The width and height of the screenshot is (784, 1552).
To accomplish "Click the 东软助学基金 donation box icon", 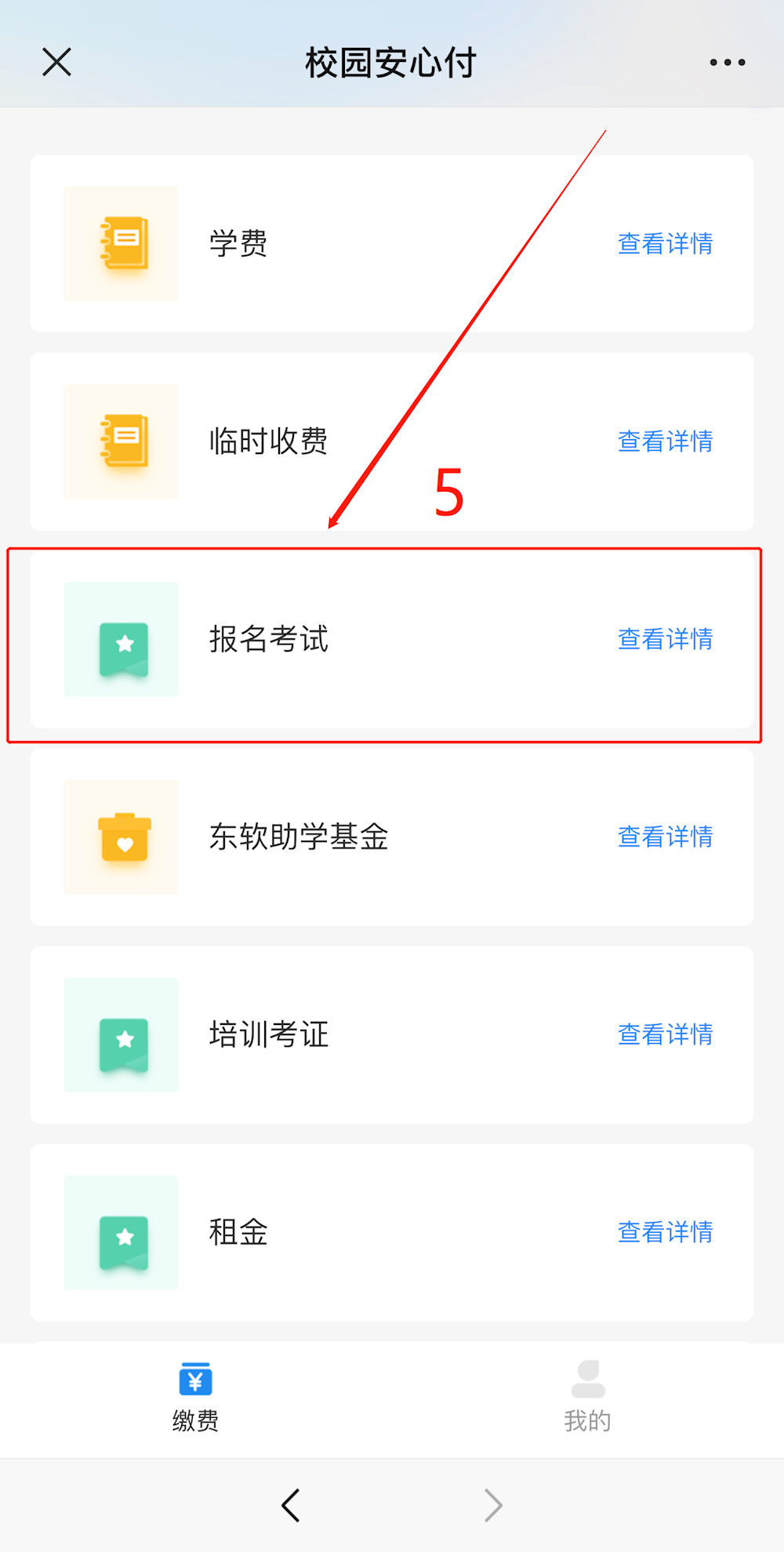I will pos(121,837).
